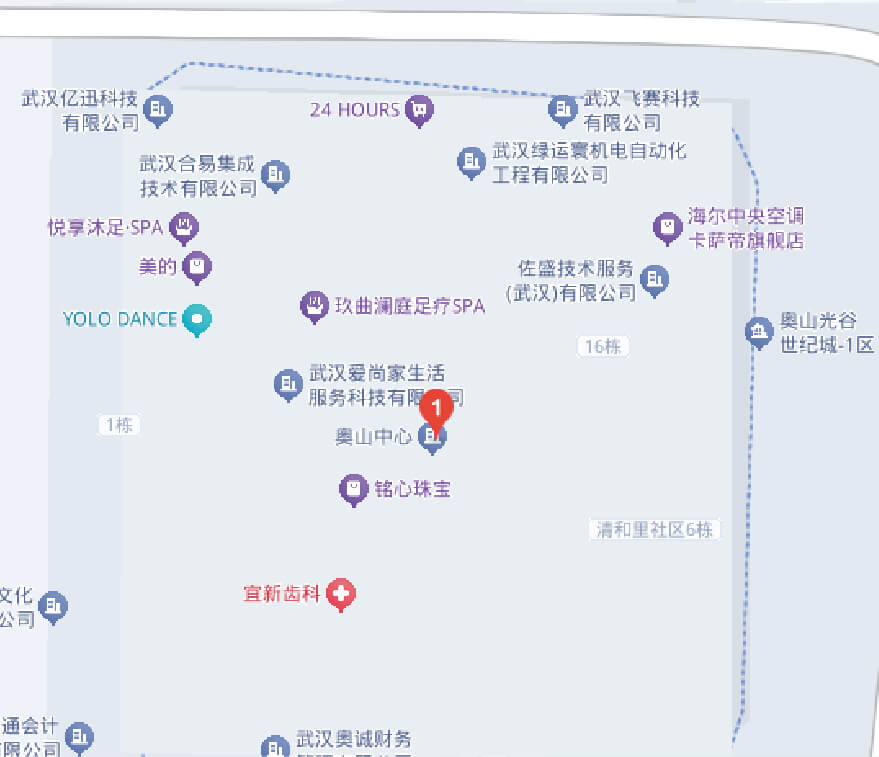Open the 悦享沐足·SPA marker
The image size is (879, 757).
[x=184, y=227]
